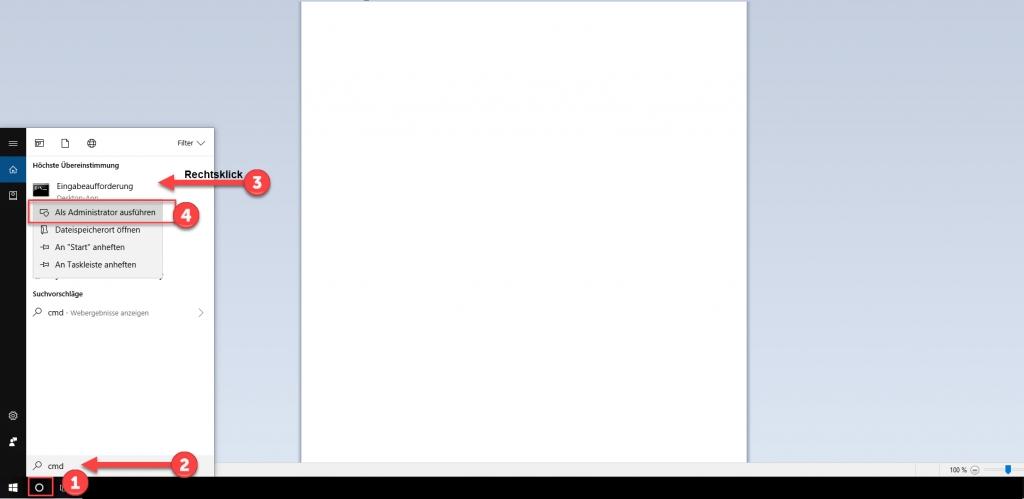Open search settings gear icon
1024x499 pixels.
click(13, 415)
